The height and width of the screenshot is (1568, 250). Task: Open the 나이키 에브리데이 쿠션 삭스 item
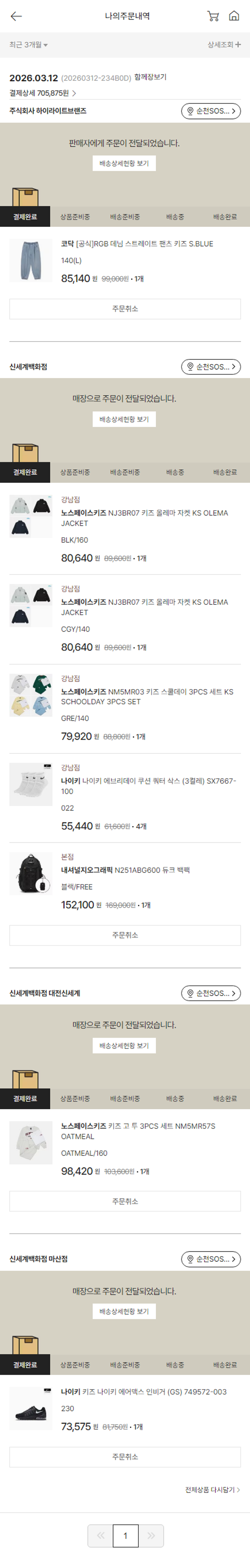pyautogui.click(x=148, y=786)
